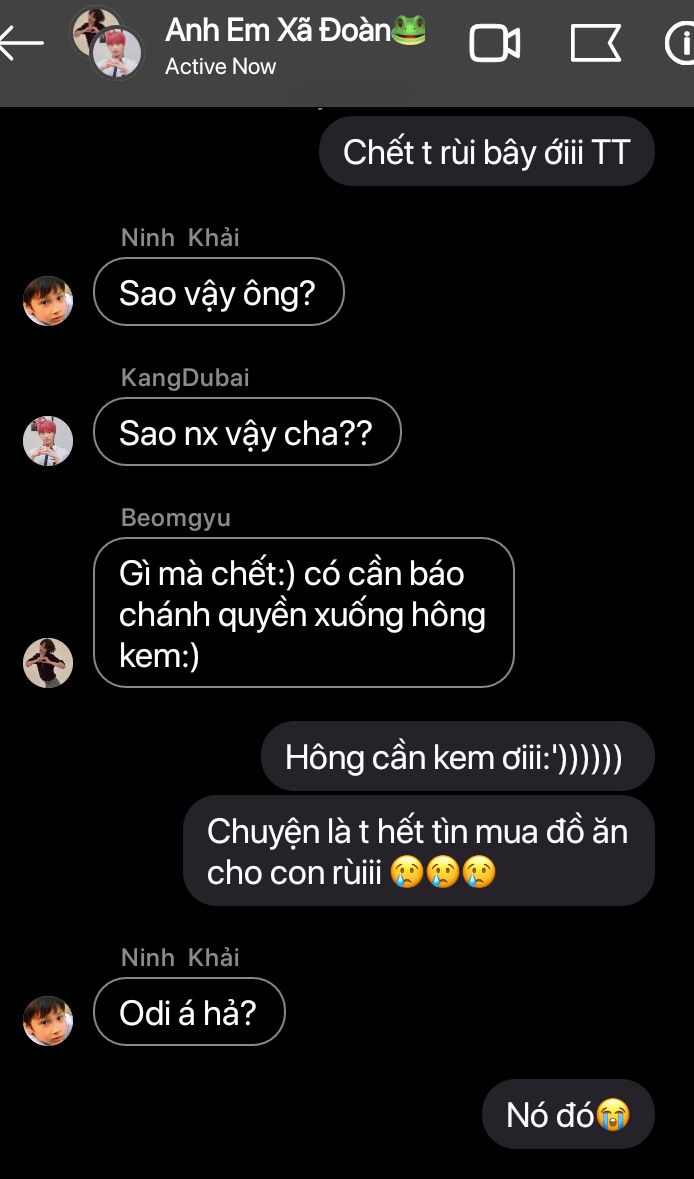View KangDubai's avatar
This screenshot has height=1179, width=694.
click(x=48, y=440)
